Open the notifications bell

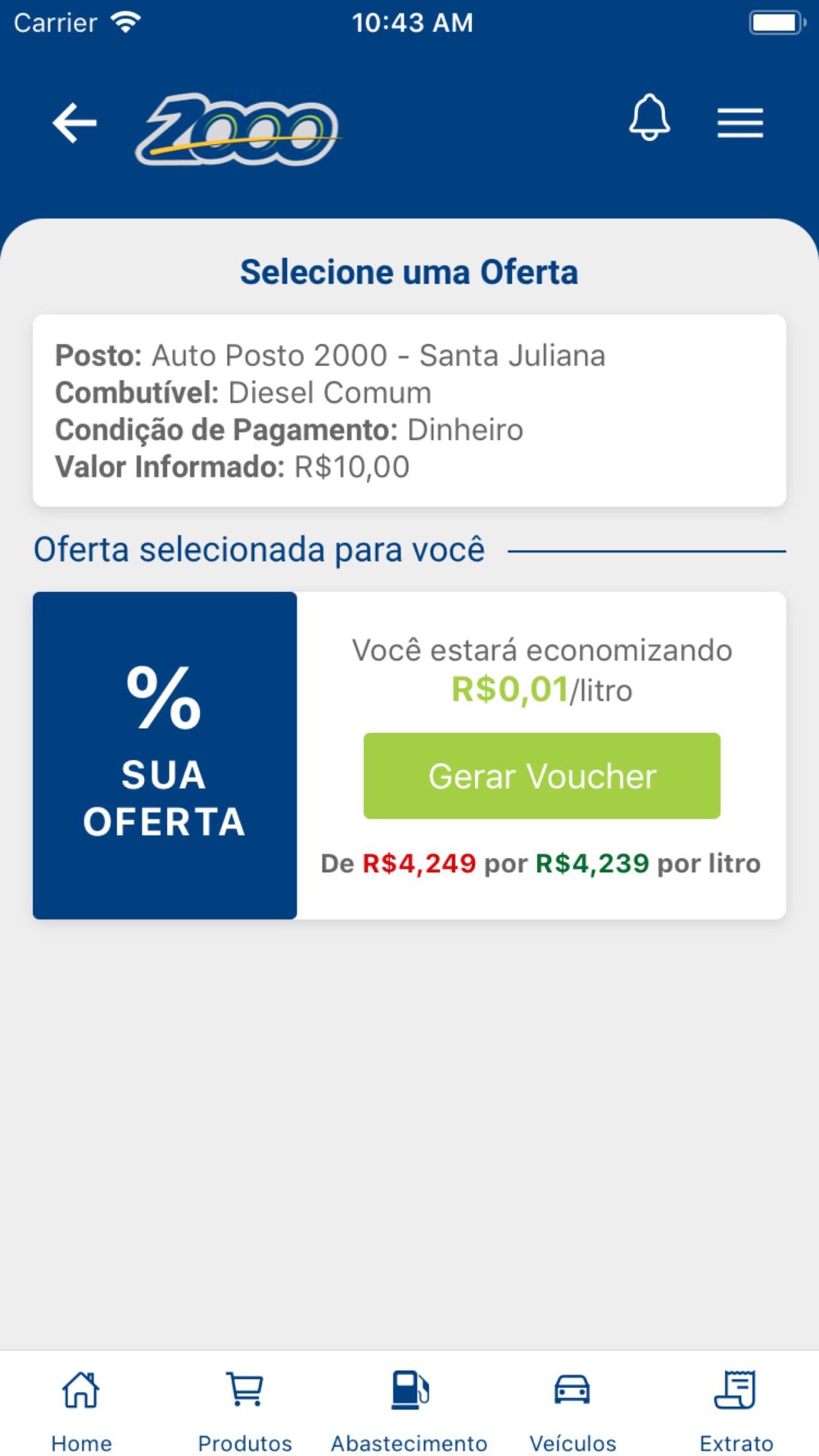(649, 117)
